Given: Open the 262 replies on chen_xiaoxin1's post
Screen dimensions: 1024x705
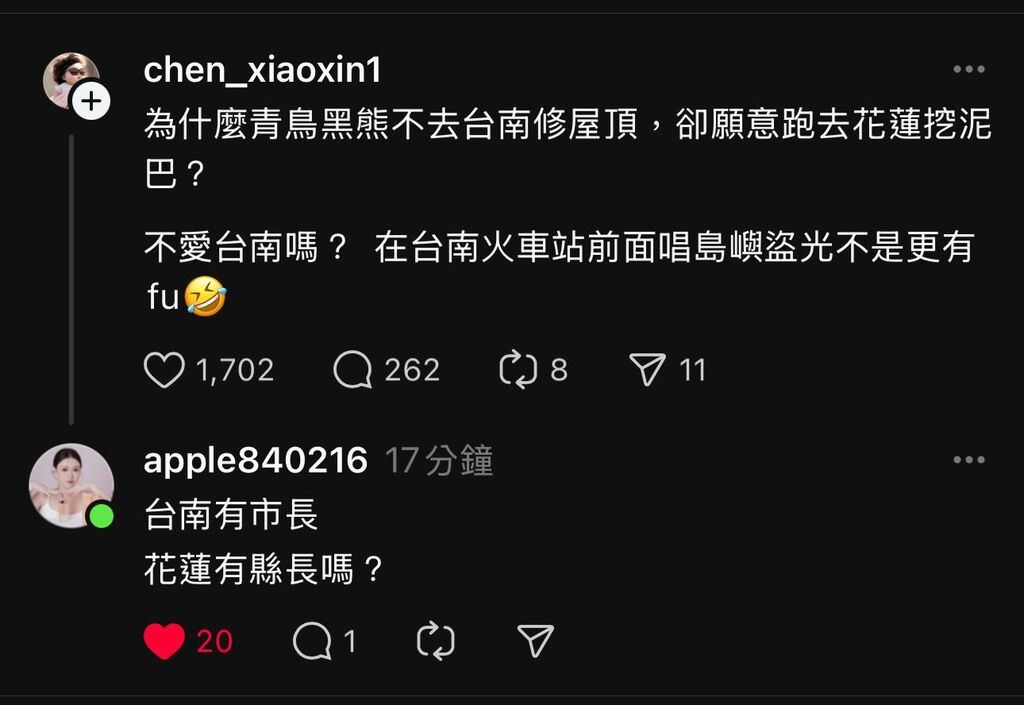Looking at the screenshot, I should tap(353, 371).
